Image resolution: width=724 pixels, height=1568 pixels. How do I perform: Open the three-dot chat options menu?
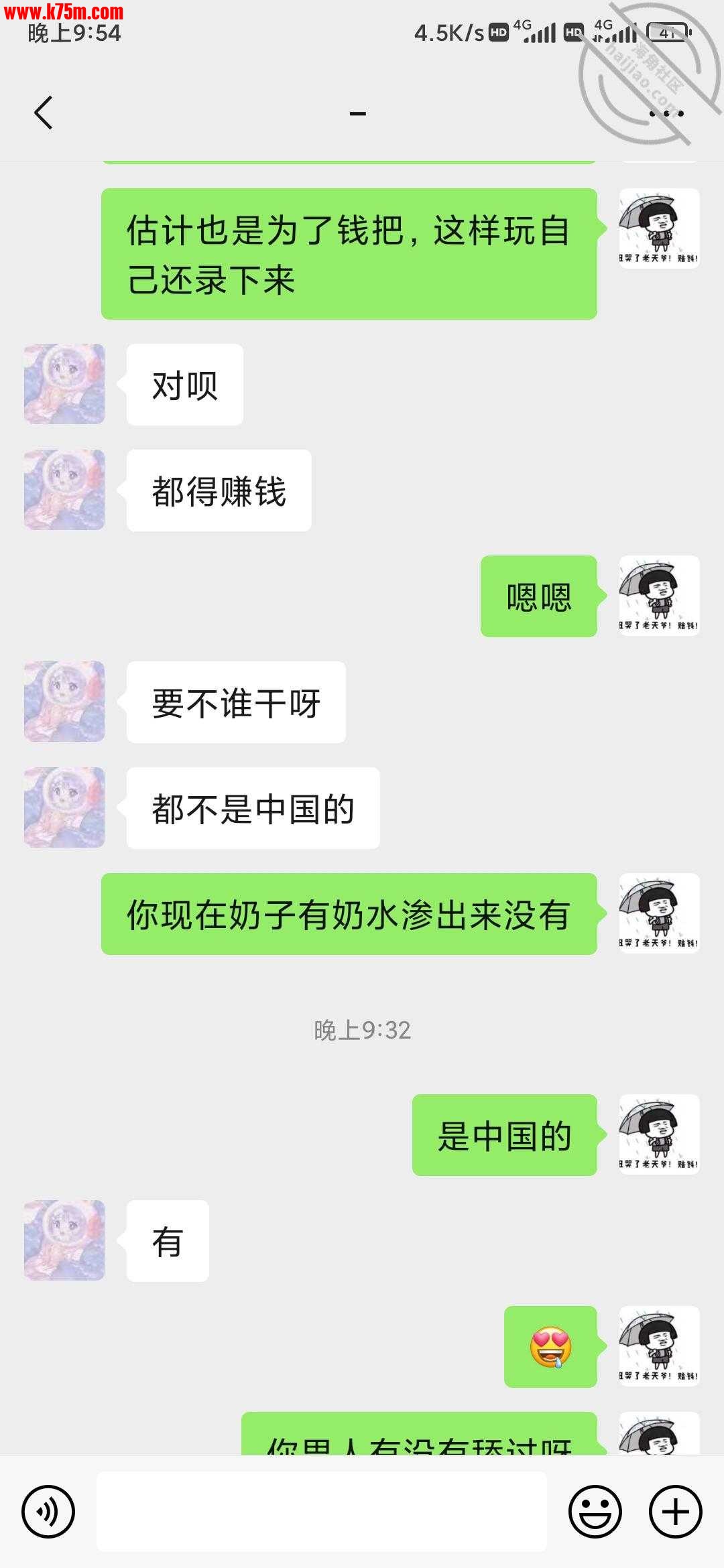tap(666, 113)
